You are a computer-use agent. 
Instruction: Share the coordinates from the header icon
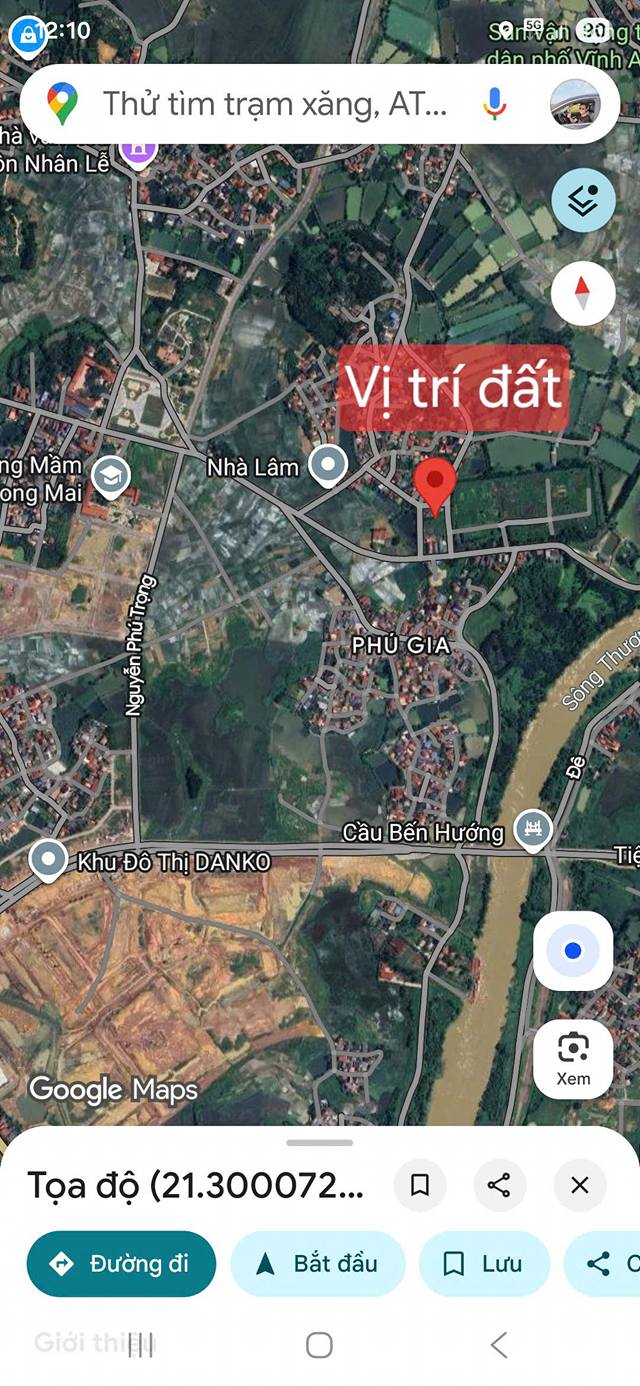click(499, 1185)
